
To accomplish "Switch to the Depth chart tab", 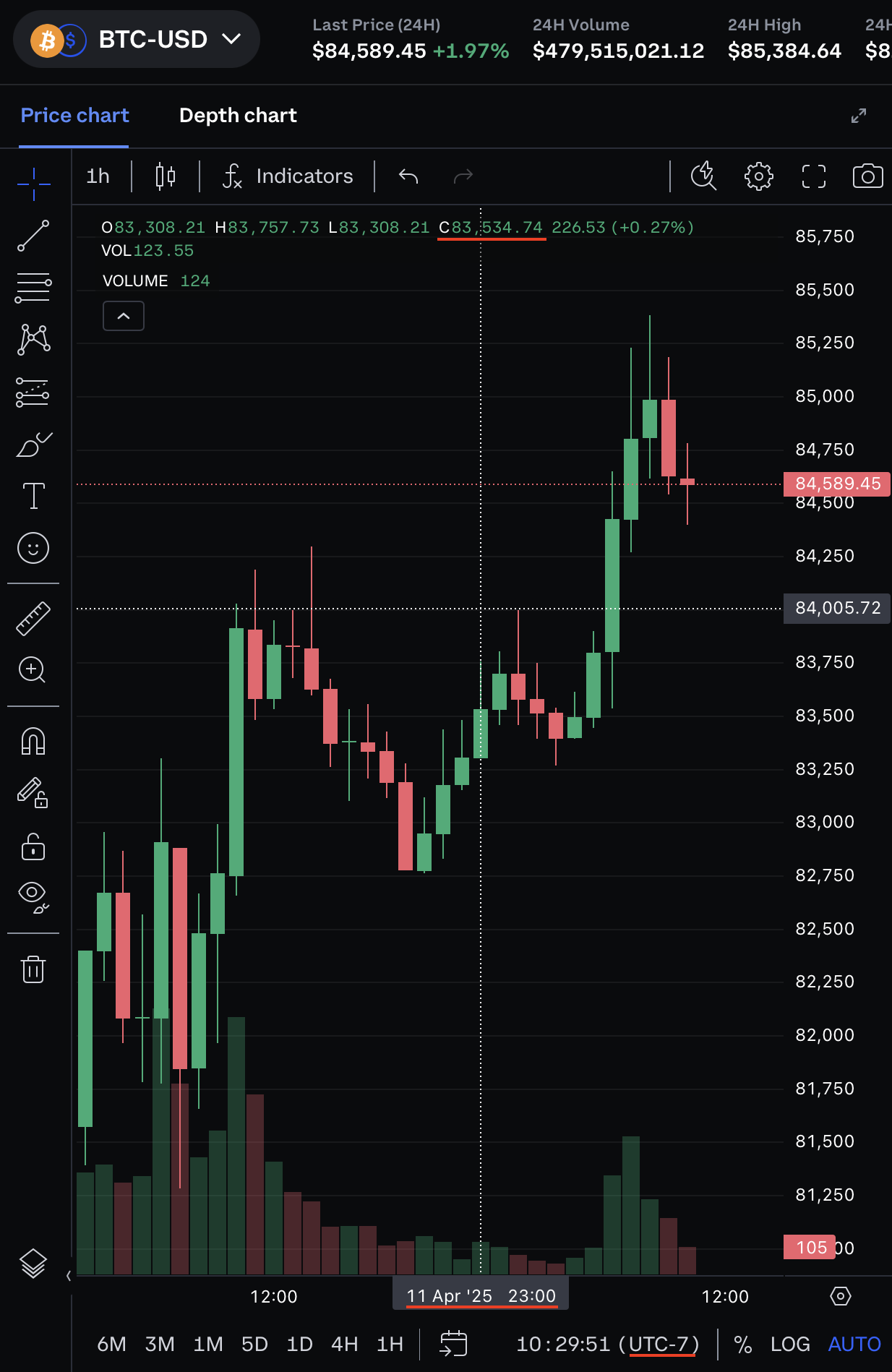I will tap(238, 116).
